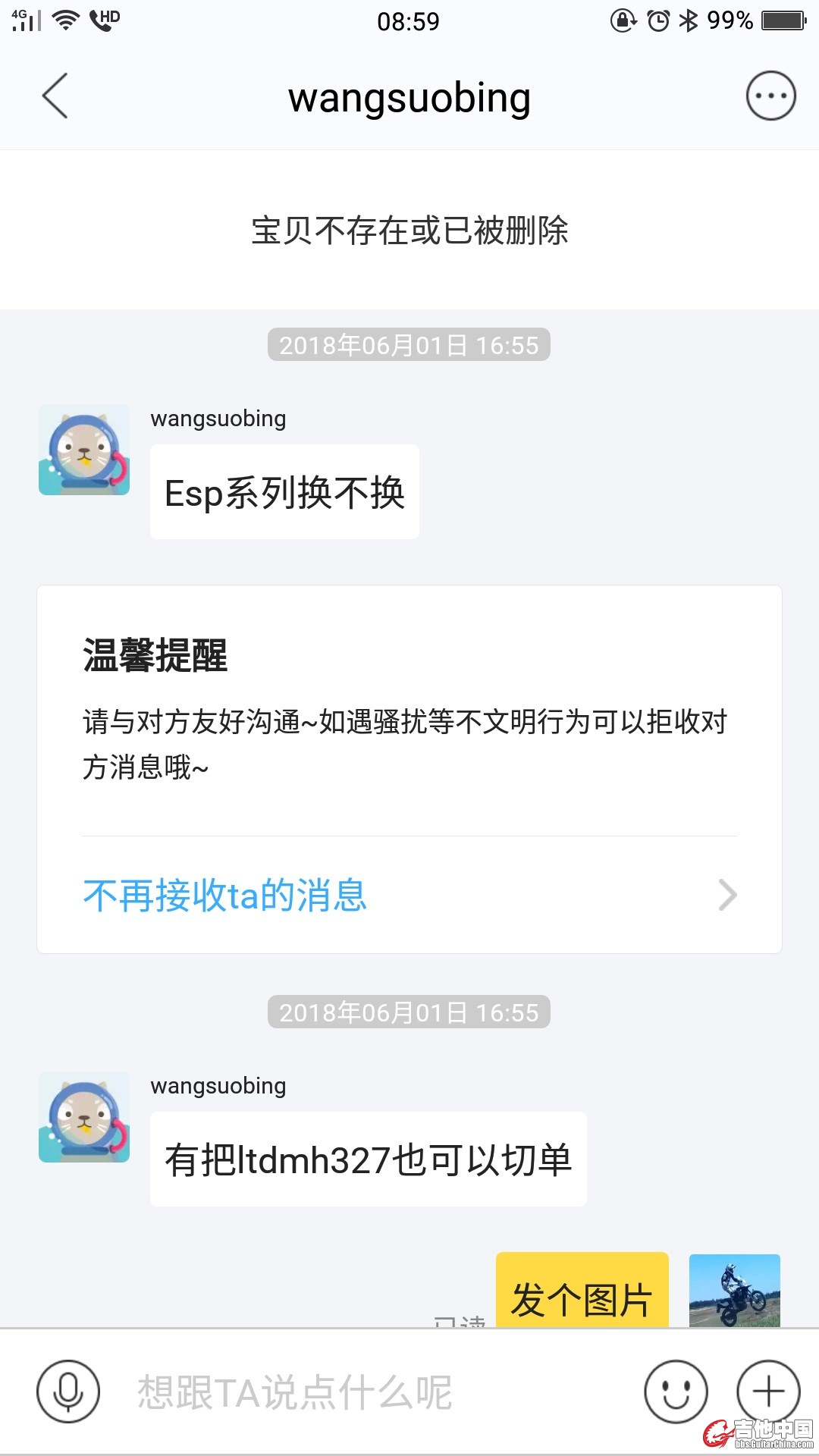The width and height of the screenshot is (819, 1456).
Task: Open the plus attachment menu
Action: click(x=768, y=1392)
